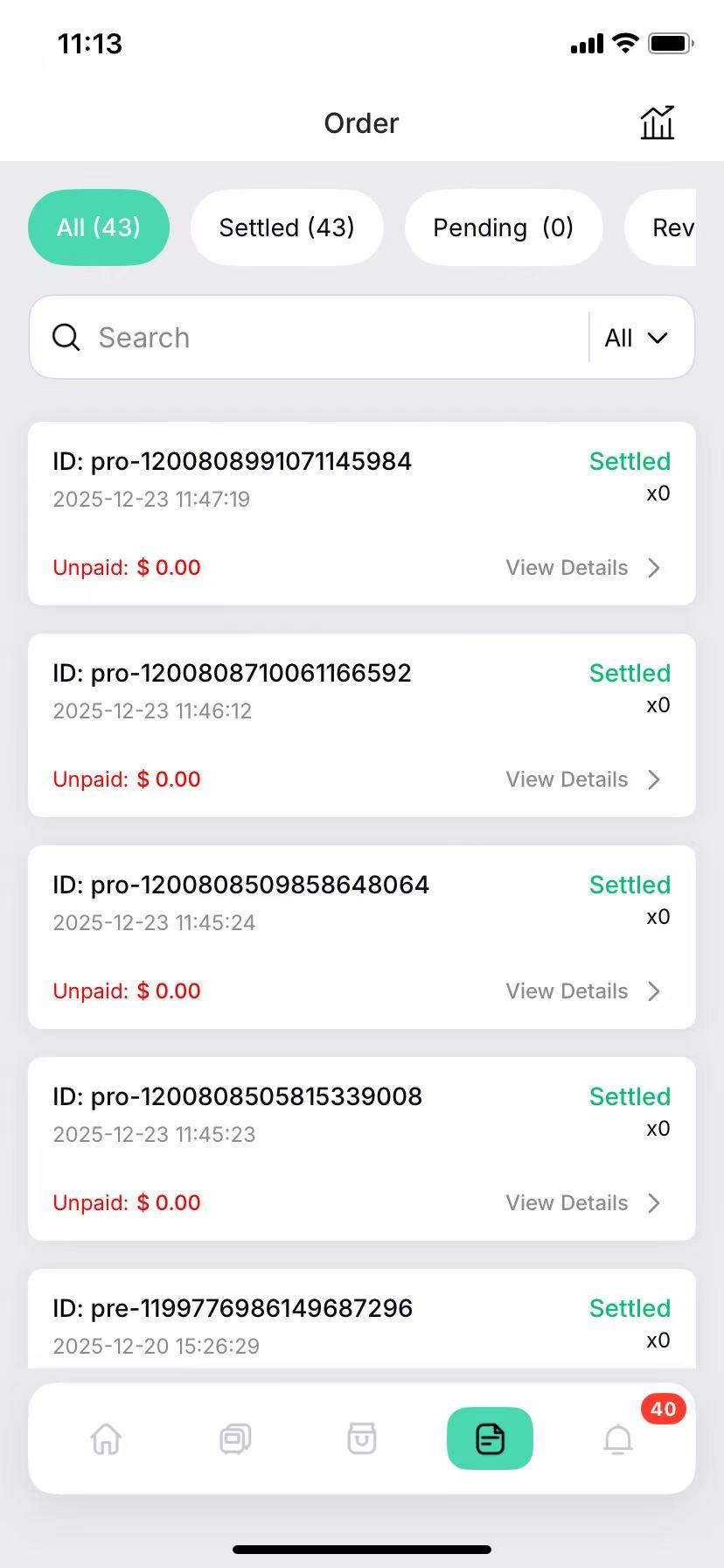Open chats using the speech bubbles icon
The width and height of the screenshot is (724, 1568).
click(233, 1438)
